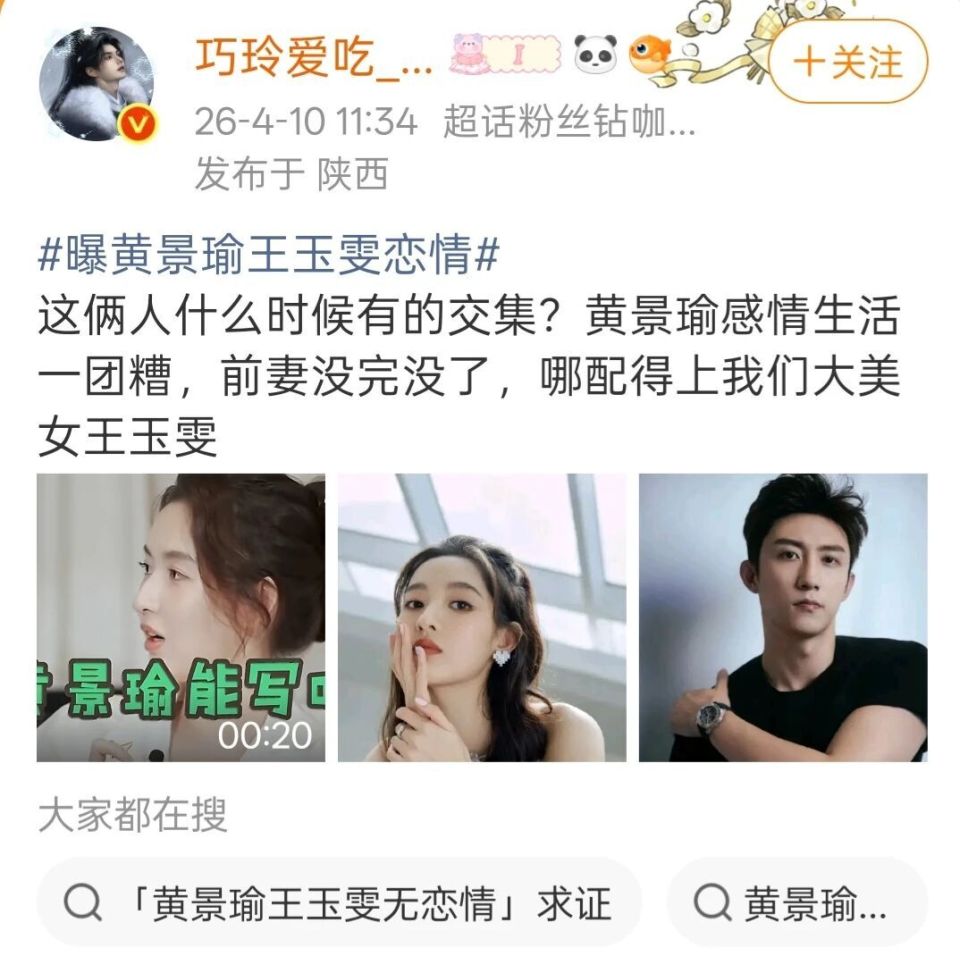Tap the orange +关注 follow button
Viewport: 960px width, 965px height.
(x=846, y=59)
